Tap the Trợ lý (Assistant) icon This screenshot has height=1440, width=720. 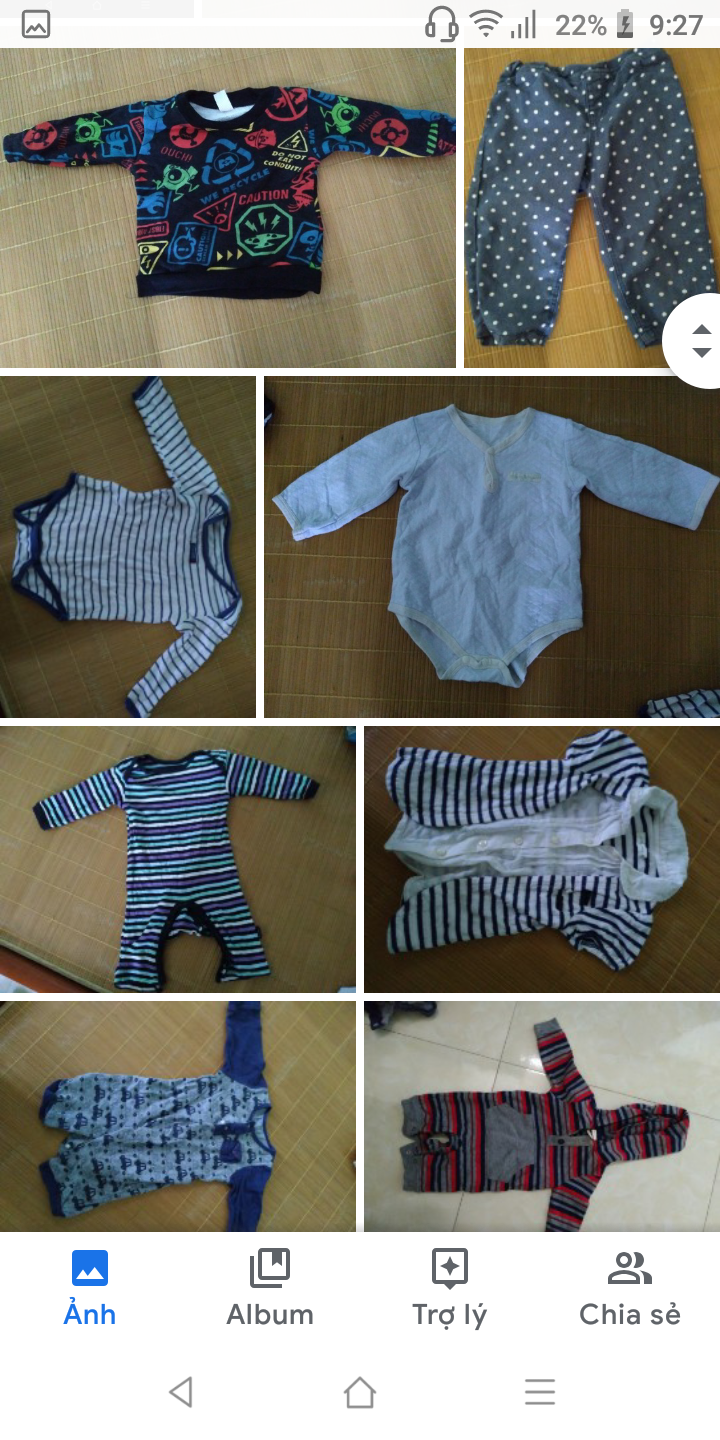coord(449,1268)
